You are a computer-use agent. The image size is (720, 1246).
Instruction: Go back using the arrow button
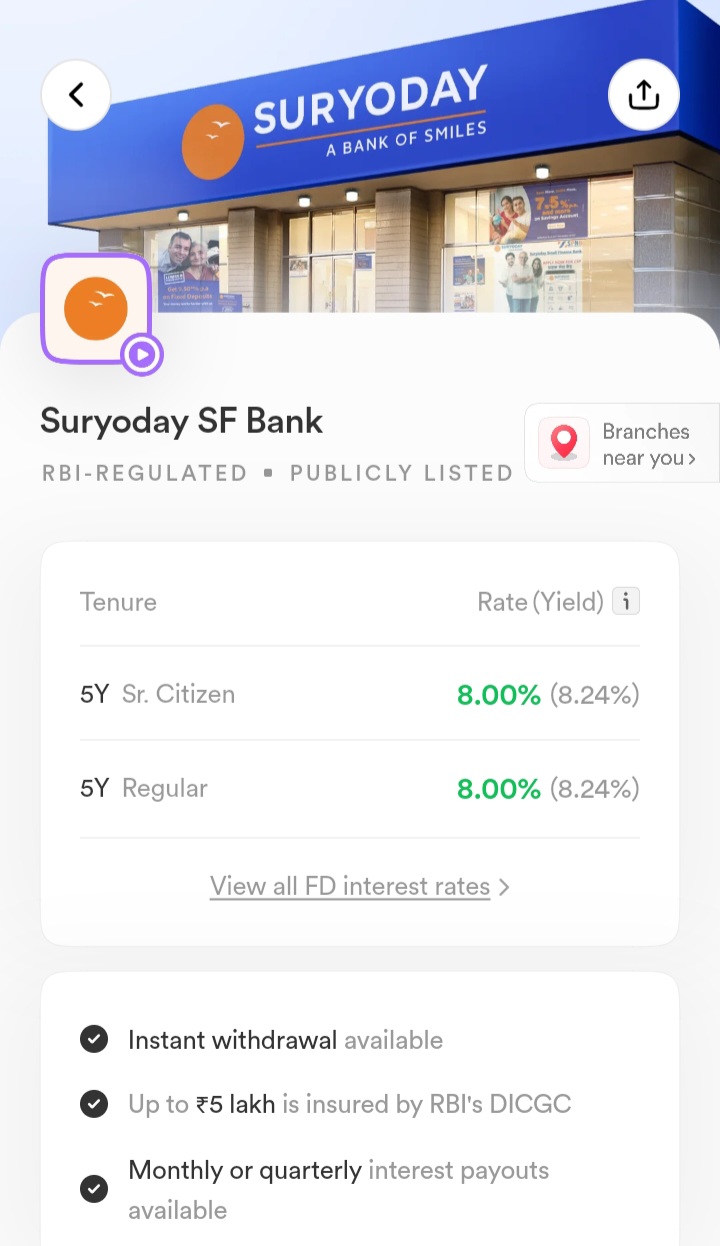point(76,95)
